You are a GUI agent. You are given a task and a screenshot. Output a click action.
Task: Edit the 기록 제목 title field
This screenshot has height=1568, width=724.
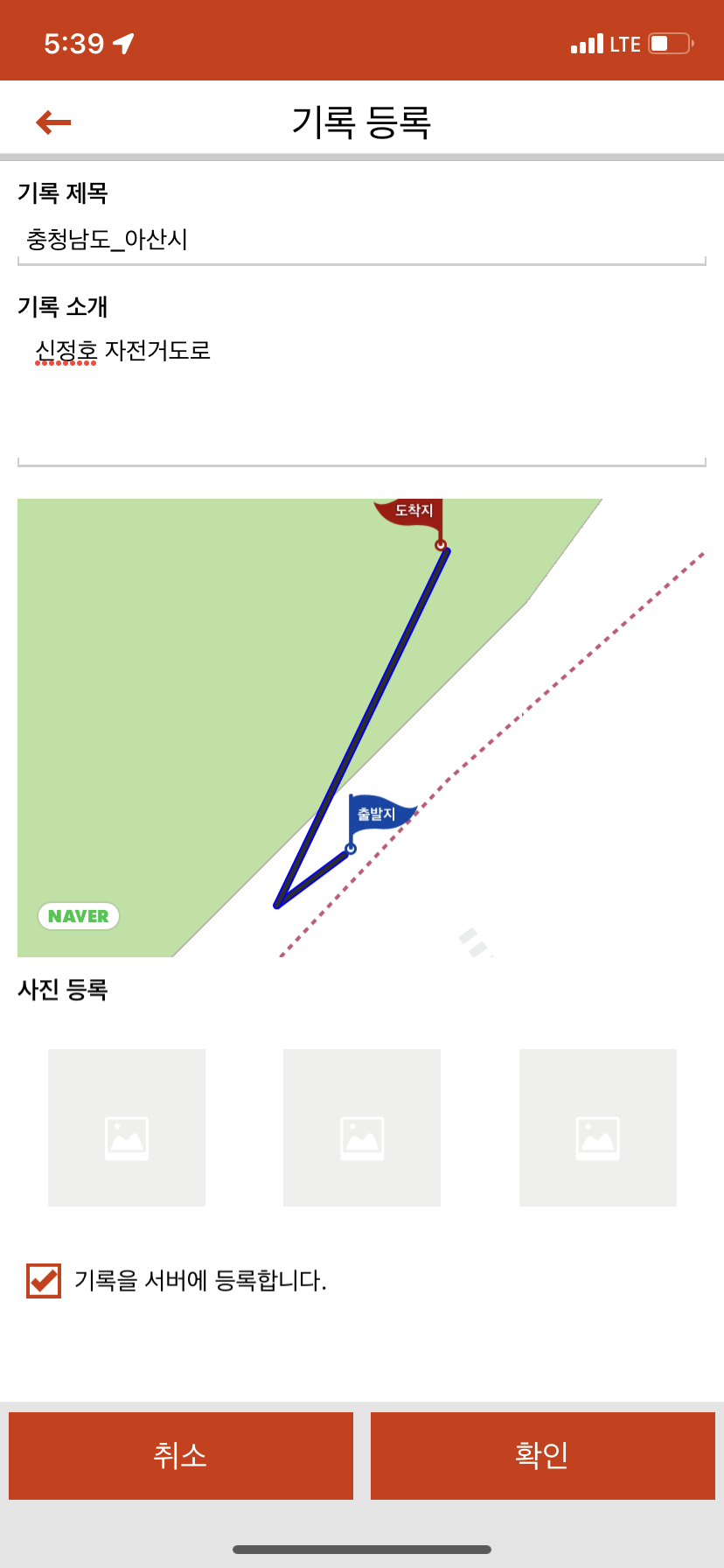(x=361, y=240)
